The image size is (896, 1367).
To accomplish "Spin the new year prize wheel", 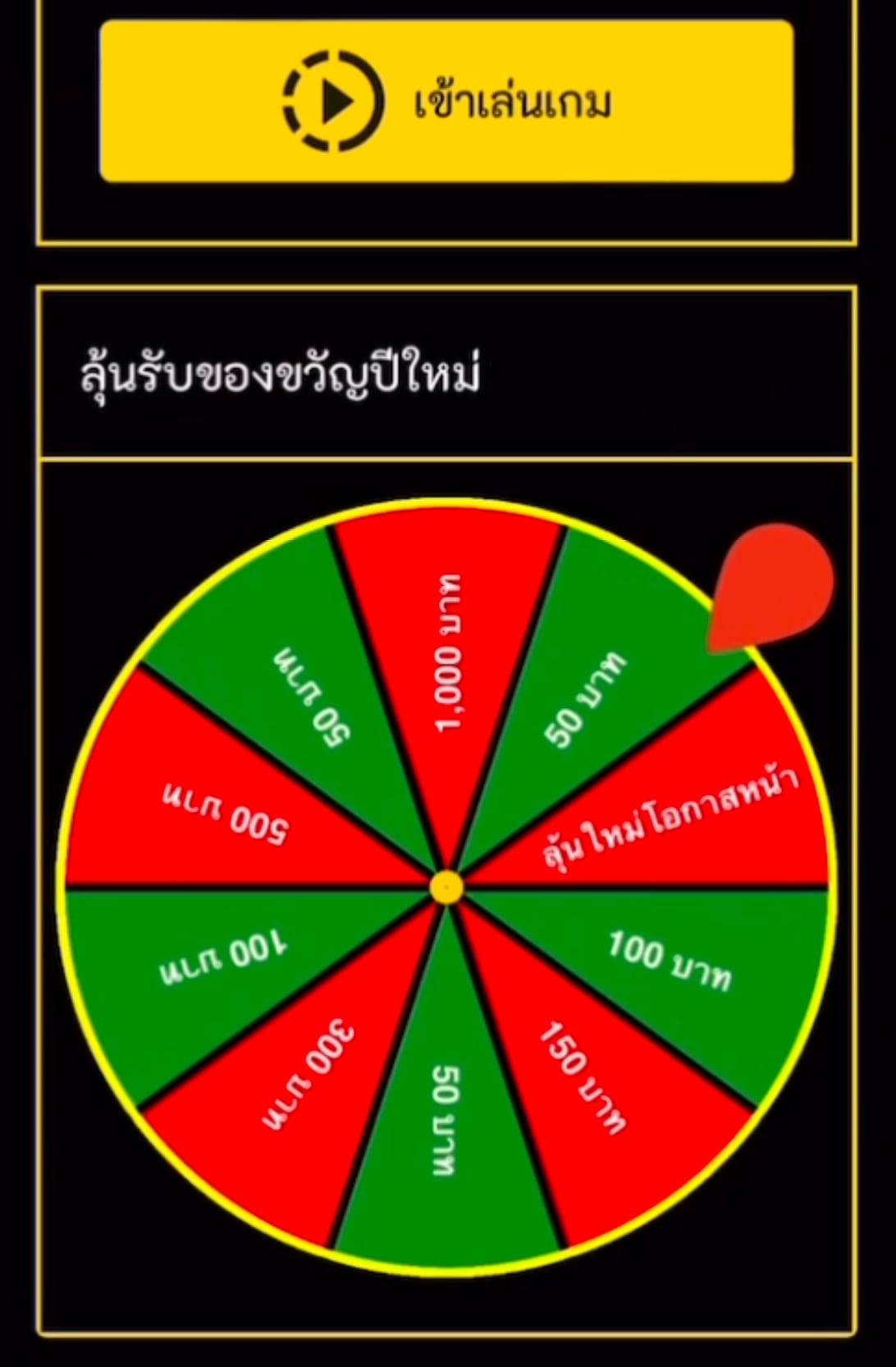I will tap(447, 887).
